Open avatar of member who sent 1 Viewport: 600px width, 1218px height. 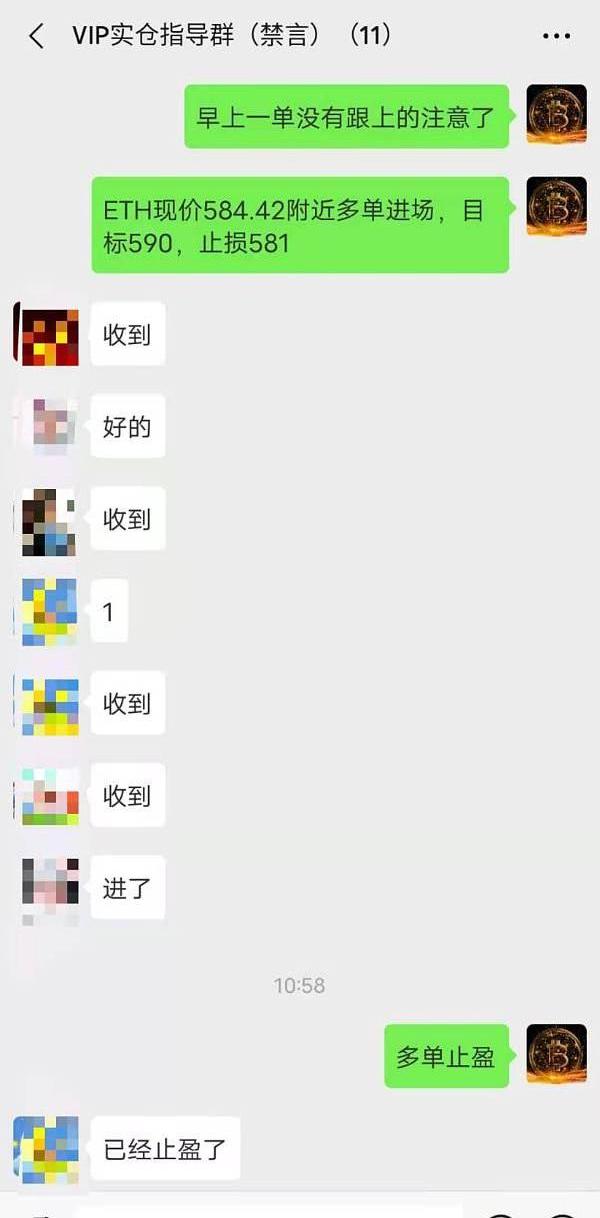pyautogui.click(x=46, y=611)
